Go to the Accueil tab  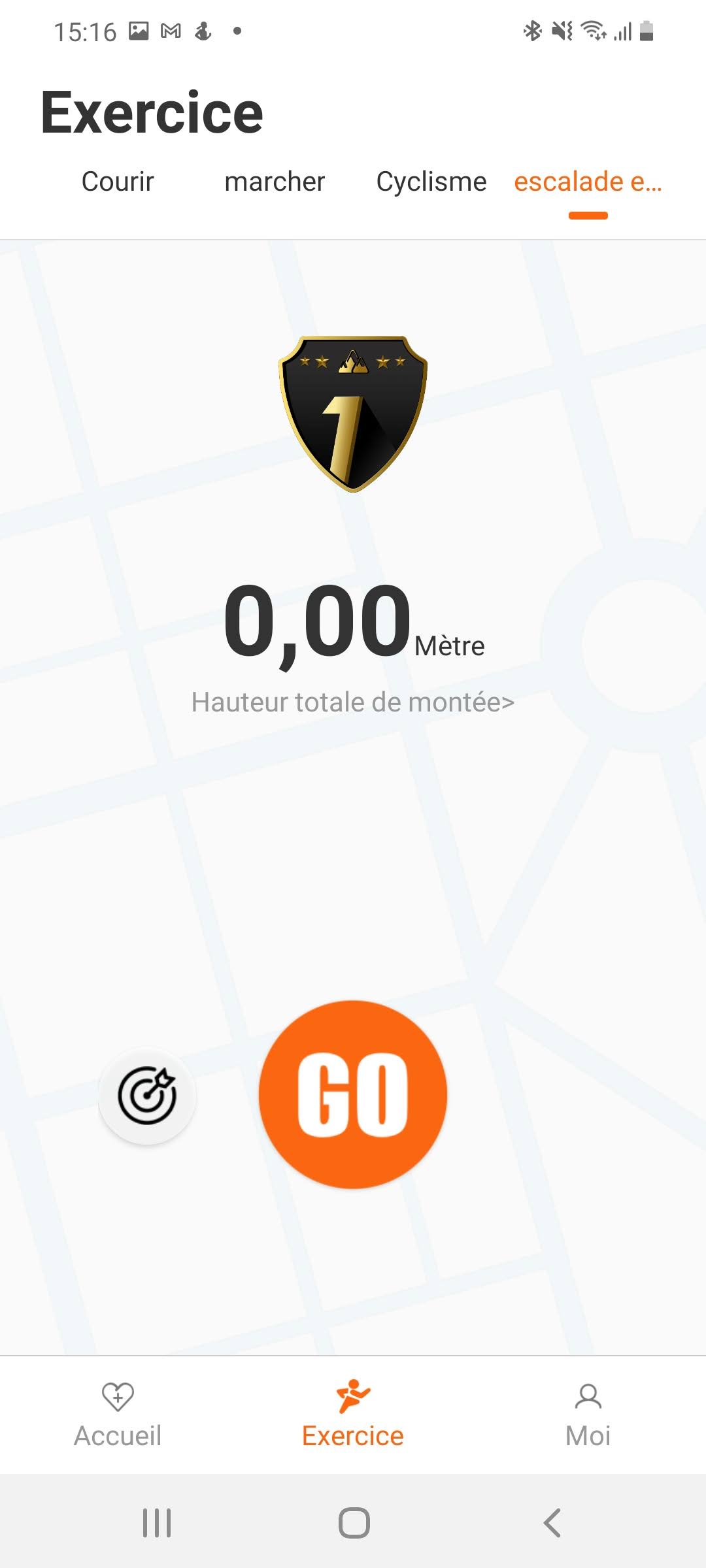pyautogui.click(x=118, y=1414)
